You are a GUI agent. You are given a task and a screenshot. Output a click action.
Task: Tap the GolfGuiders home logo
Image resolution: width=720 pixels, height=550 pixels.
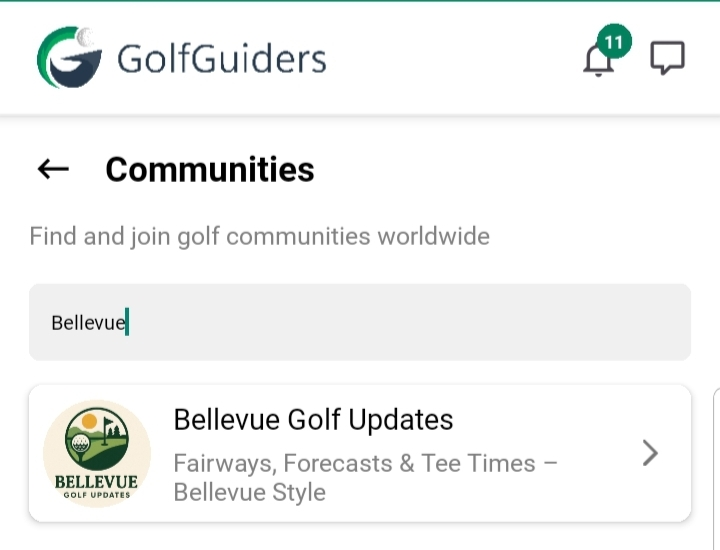(182, 58)
